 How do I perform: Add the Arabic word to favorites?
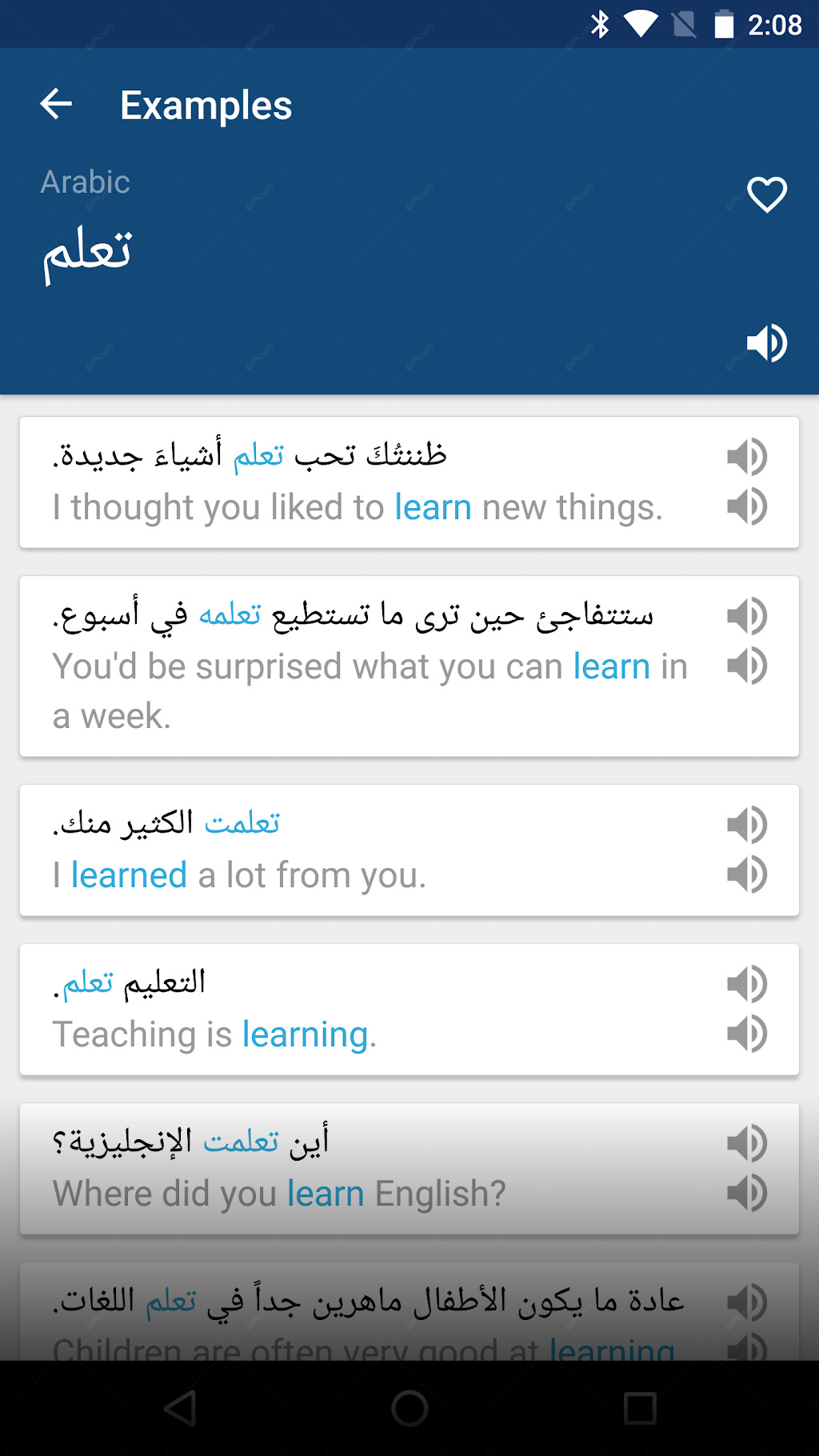click(x=766, y=194)
